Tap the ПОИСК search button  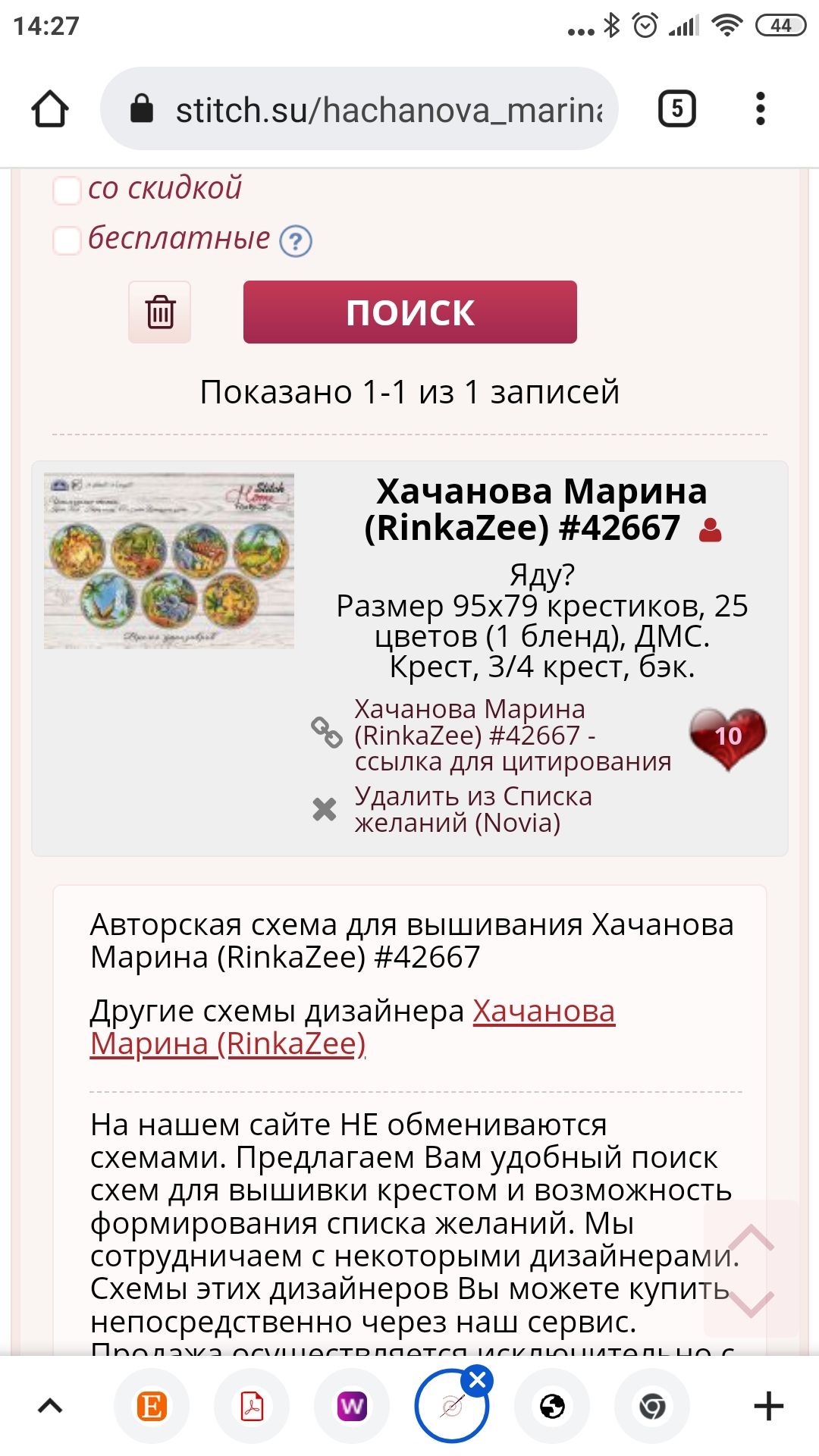pyautogui.click(x=409, y=312)
